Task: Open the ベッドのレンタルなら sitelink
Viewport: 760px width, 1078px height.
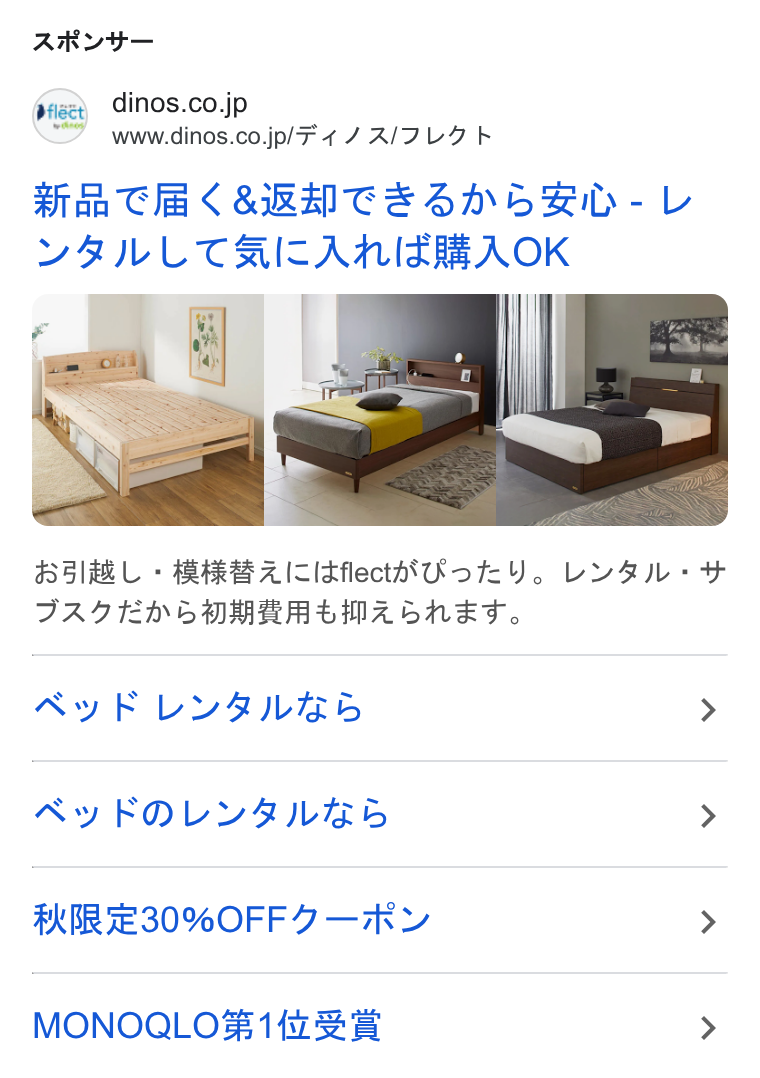Action: pyautogui.click(x=380, y=814)
